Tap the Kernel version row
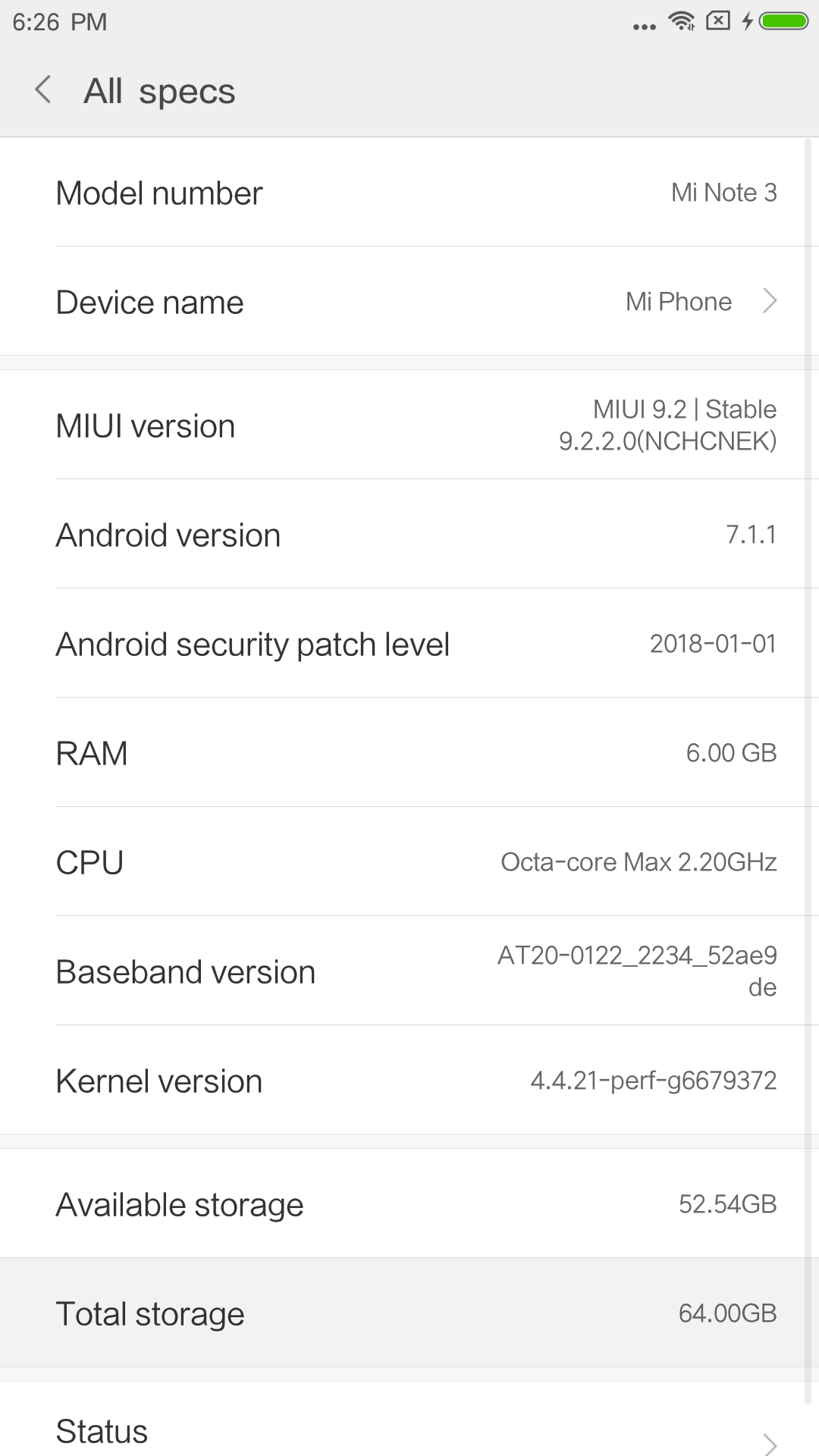 coord(409,1080)
